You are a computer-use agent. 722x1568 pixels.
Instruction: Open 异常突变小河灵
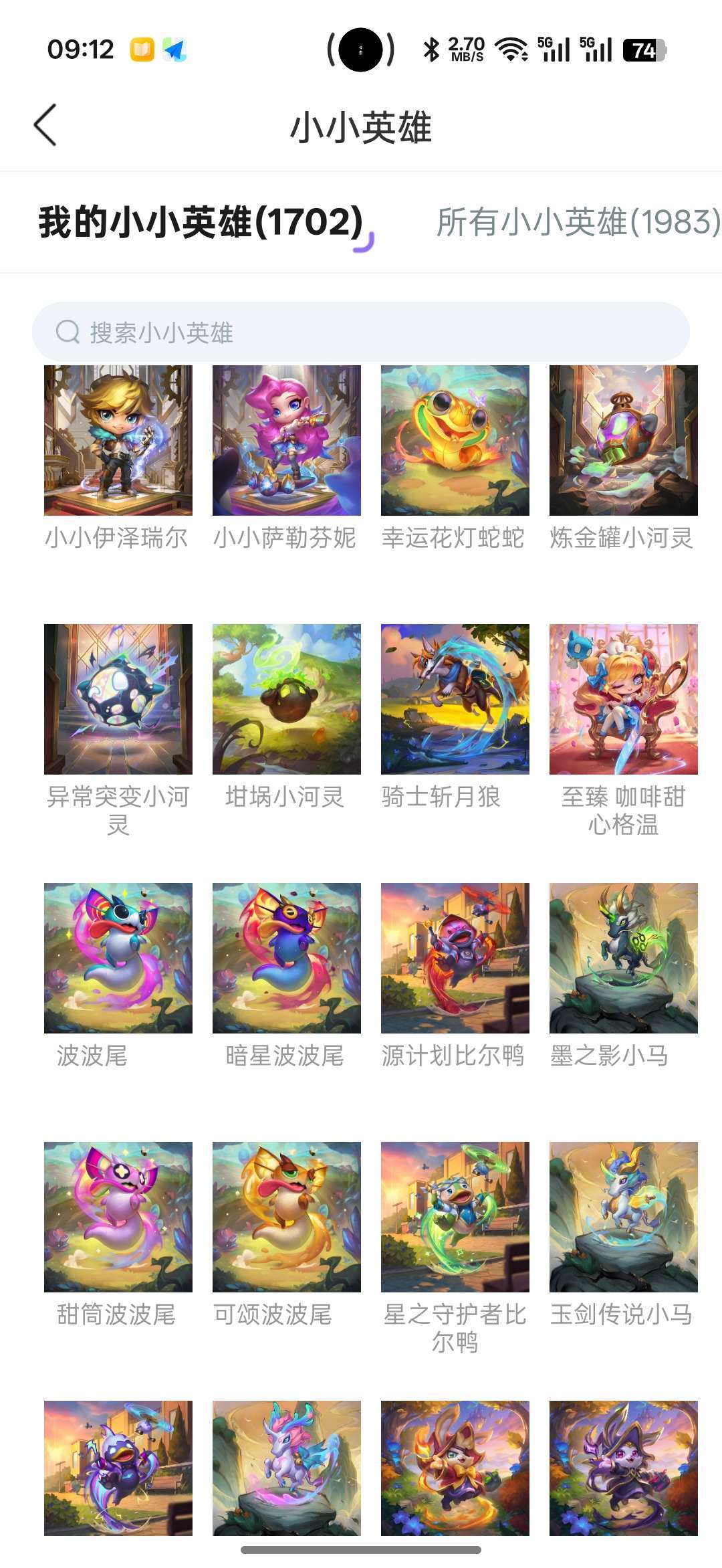pyautogui.click(x=118, y=699)
